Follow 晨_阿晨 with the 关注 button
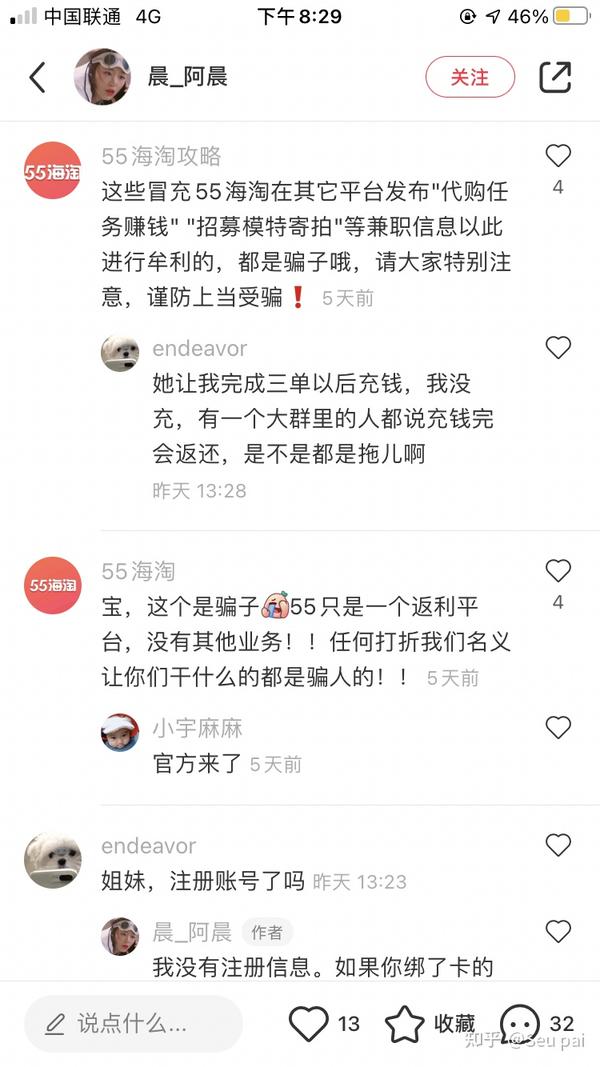Image resolution: width=600 pixels, height=1067 pixels. tap(470, 77)
